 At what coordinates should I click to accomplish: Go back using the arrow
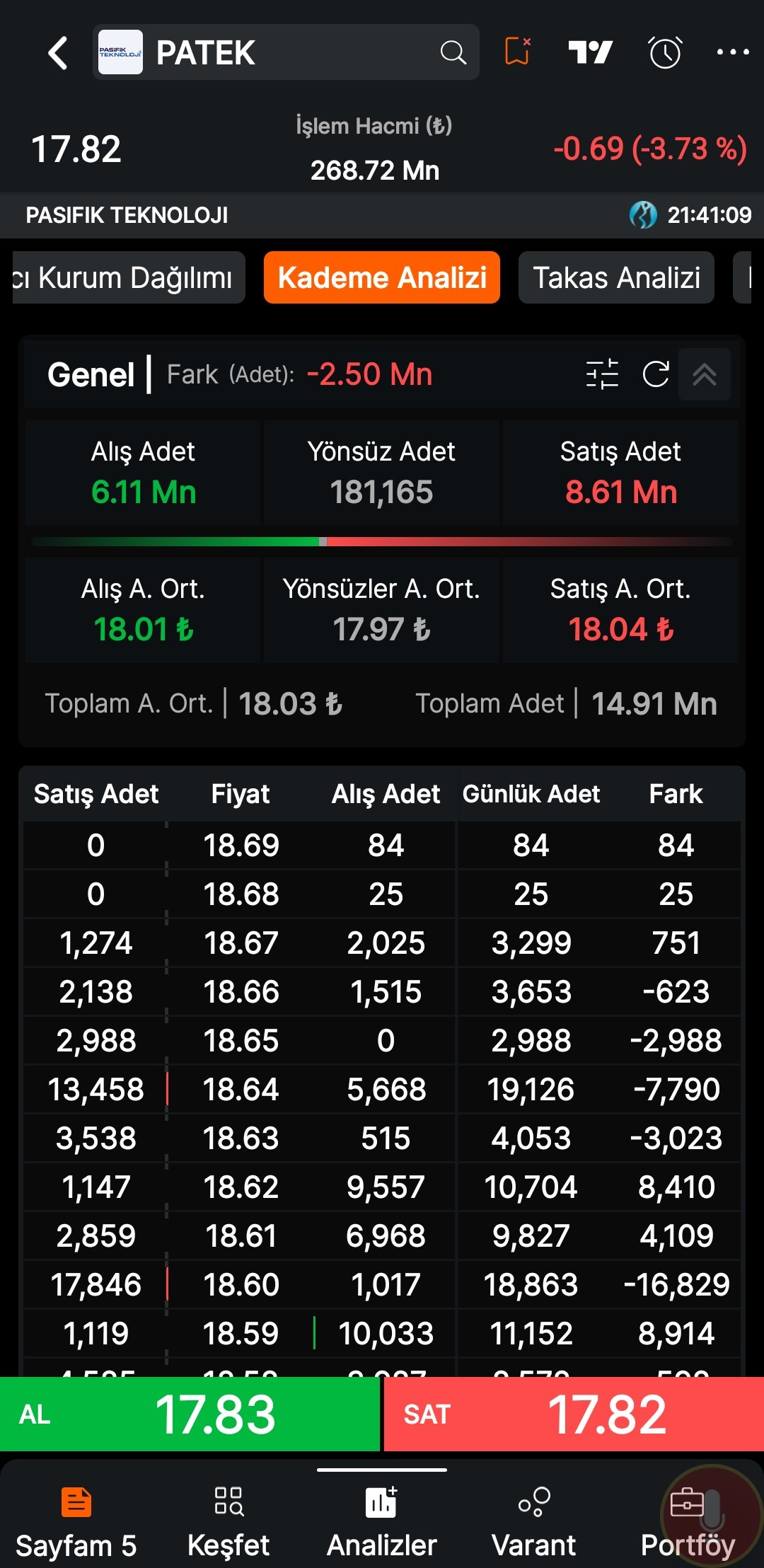[x=58, y=53]
